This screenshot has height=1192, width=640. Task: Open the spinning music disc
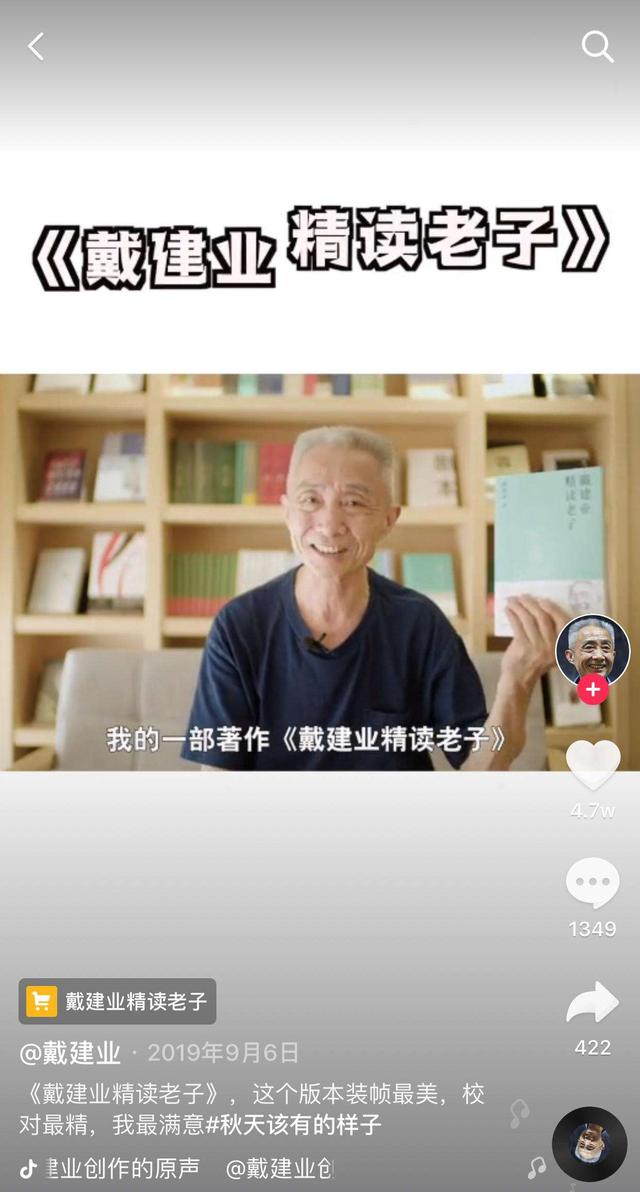point(589,1144)
